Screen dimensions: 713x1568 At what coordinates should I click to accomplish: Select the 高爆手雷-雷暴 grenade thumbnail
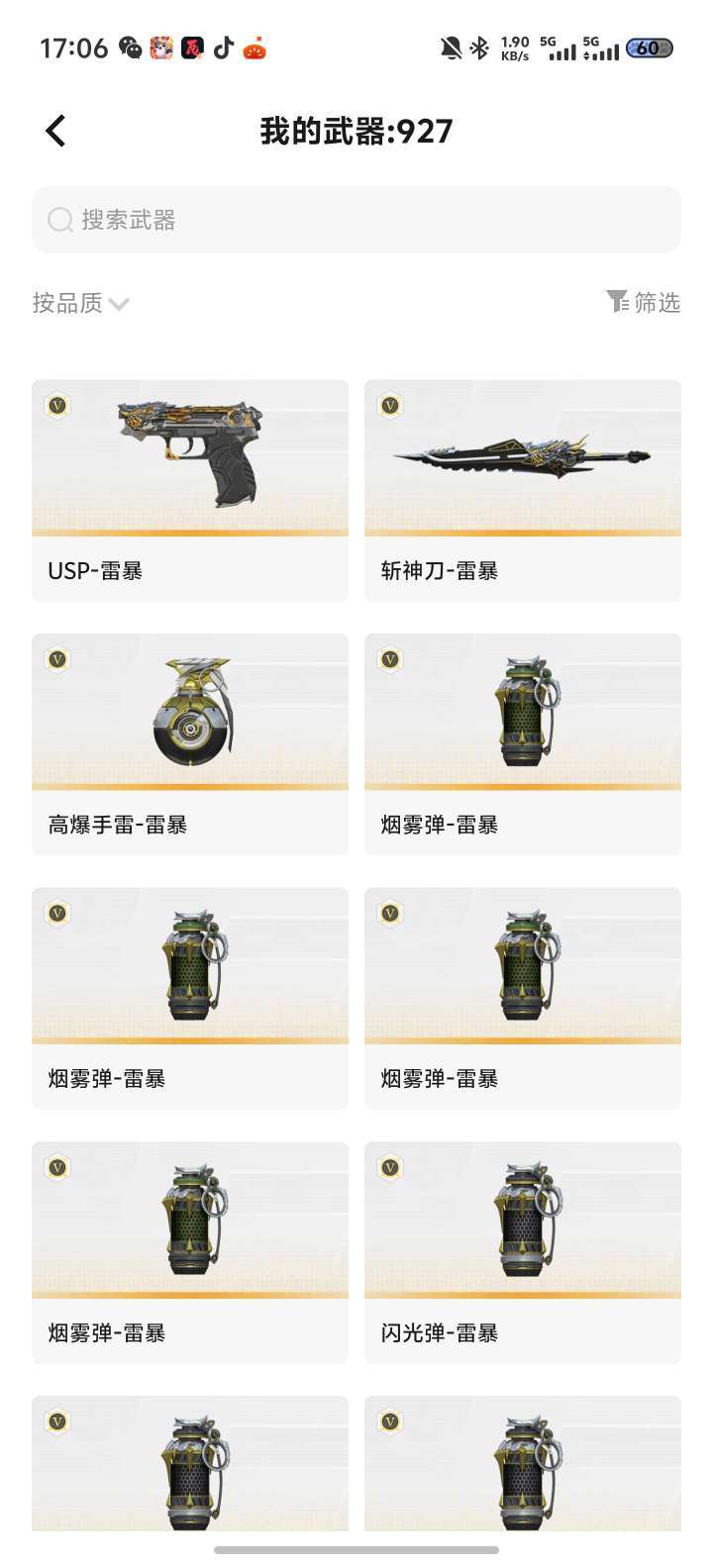190,711
